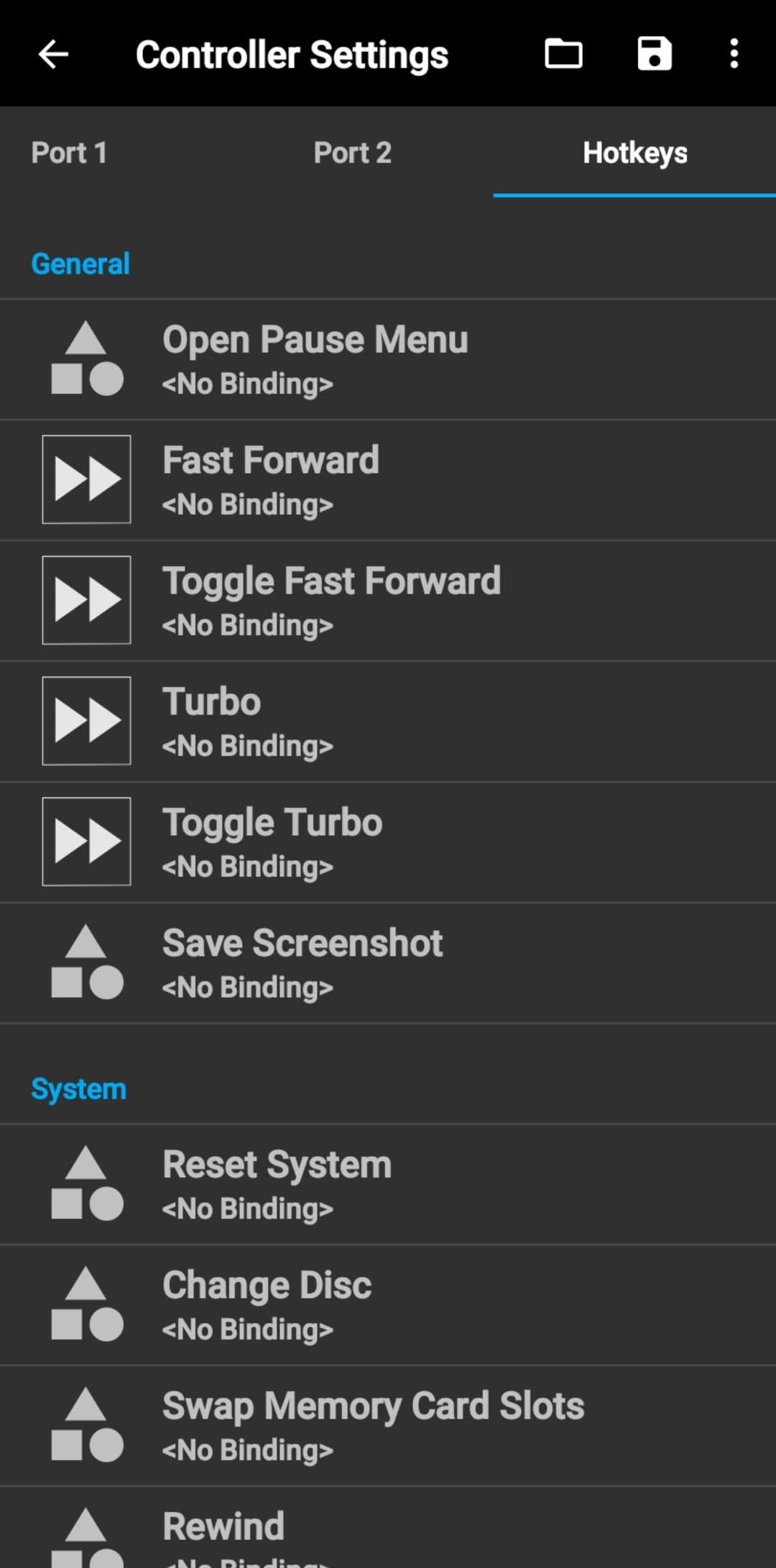This screenshot has height=1568, width=776.
Task: Open the load profile folder icon
Action: coord(564,54)
